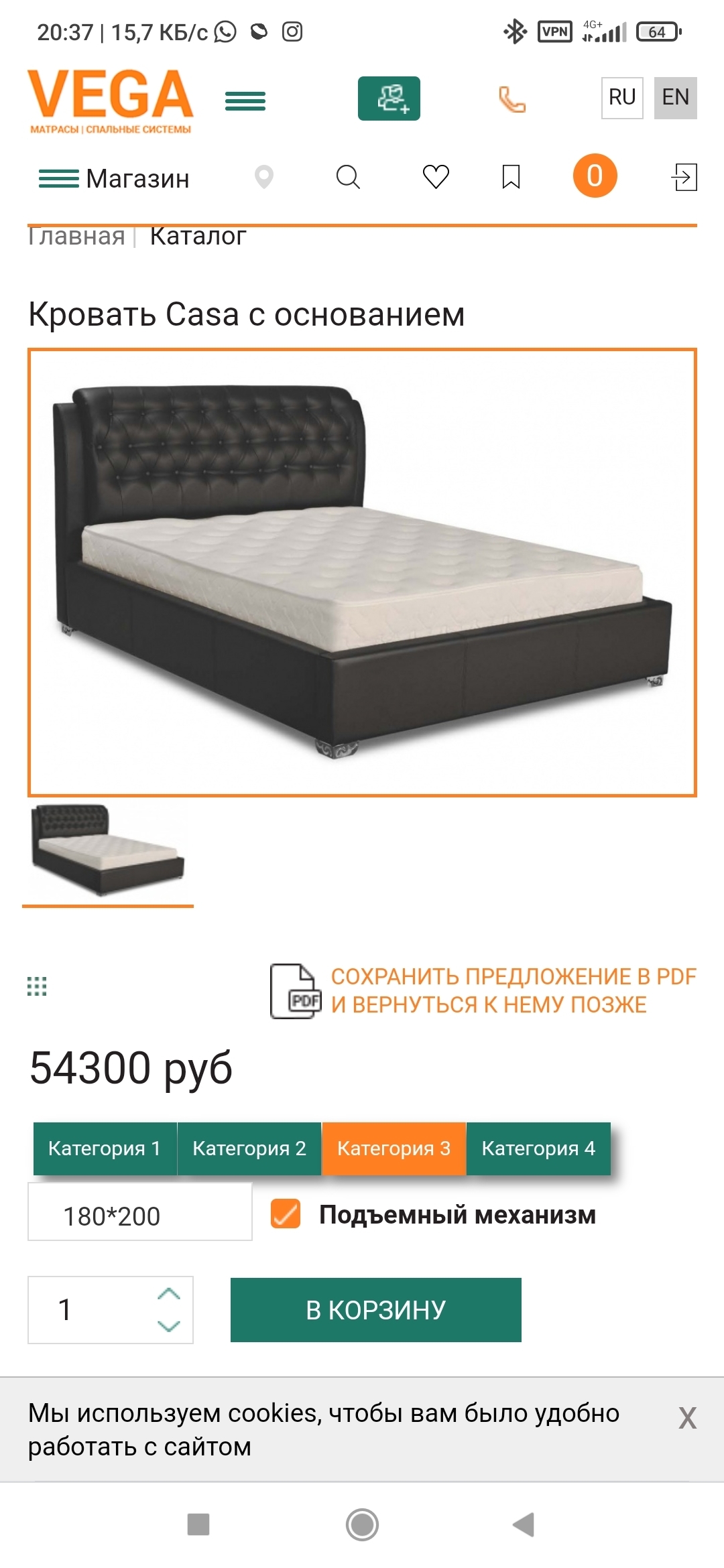Select the RU language option

[x=622, y=98]
